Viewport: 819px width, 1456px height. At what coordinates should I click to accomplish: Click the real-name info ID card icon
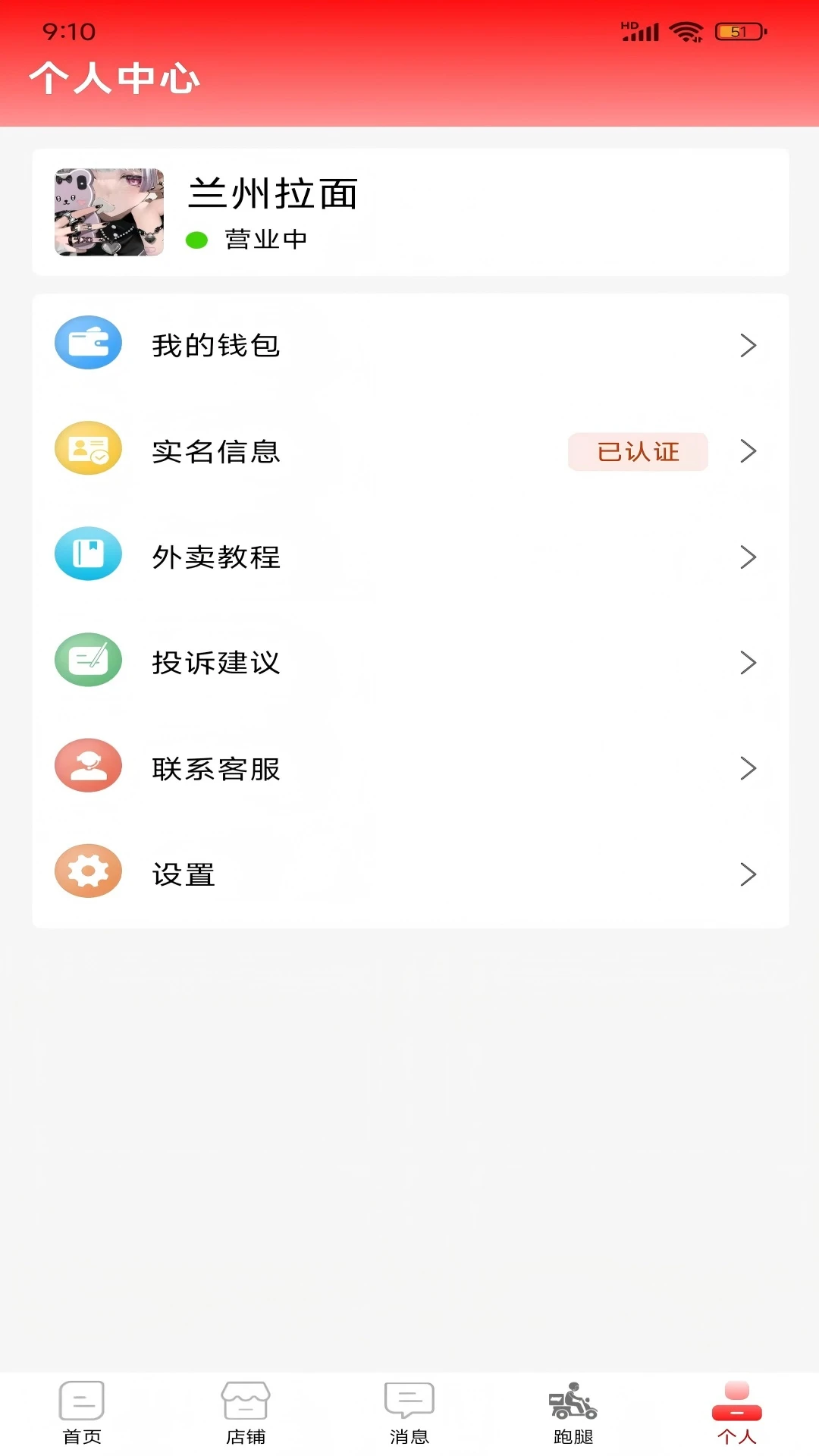[88, 449]
